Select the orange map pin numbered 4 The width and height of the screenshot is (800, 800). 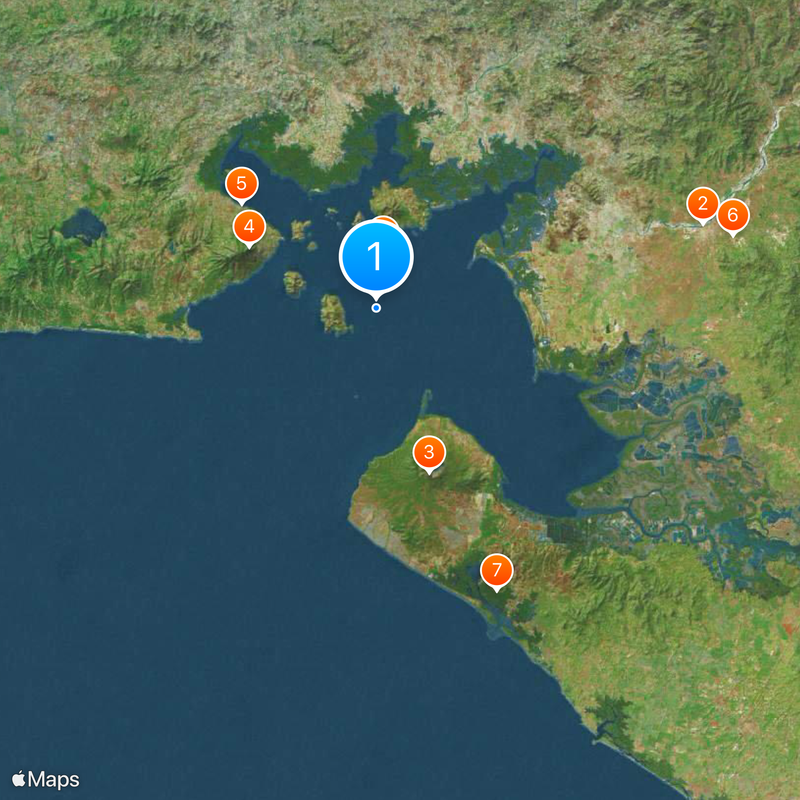[249, 226]
